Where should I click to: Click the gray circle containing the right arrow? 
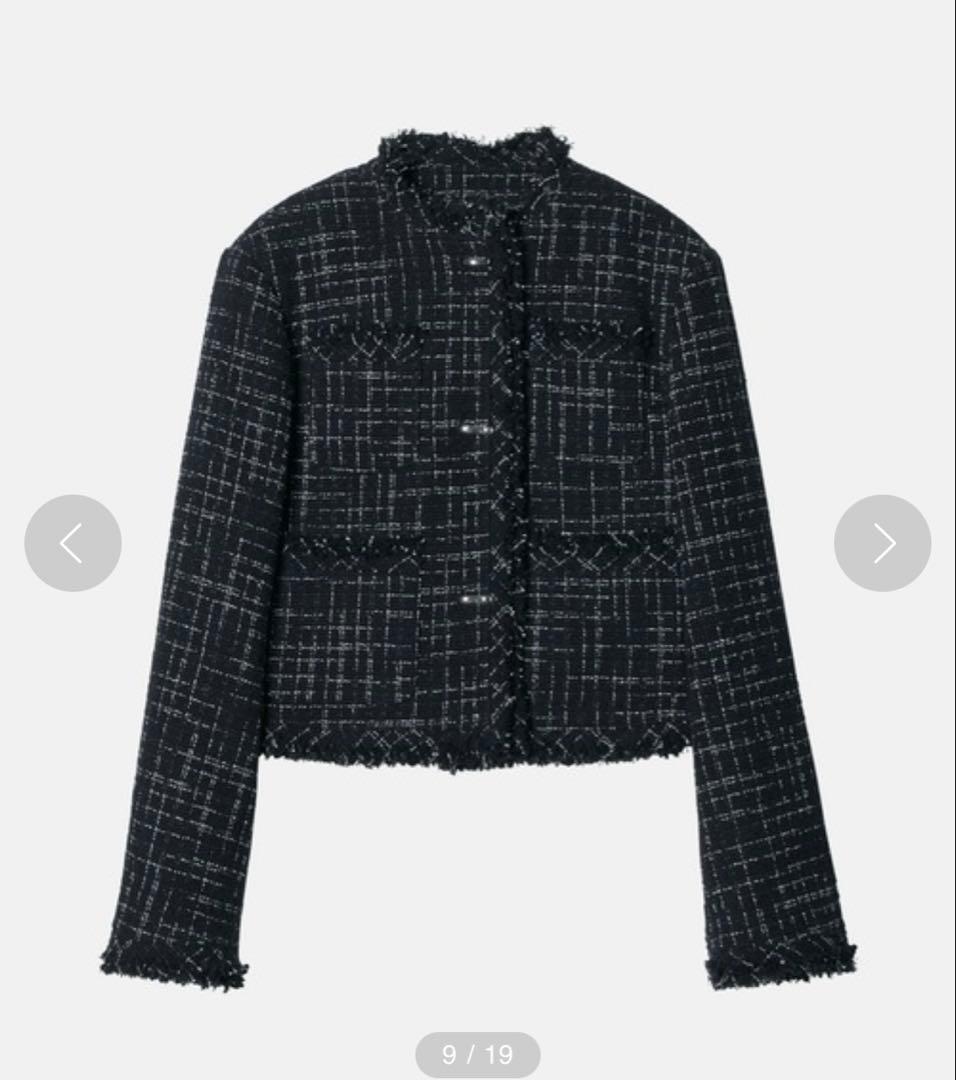882,542
